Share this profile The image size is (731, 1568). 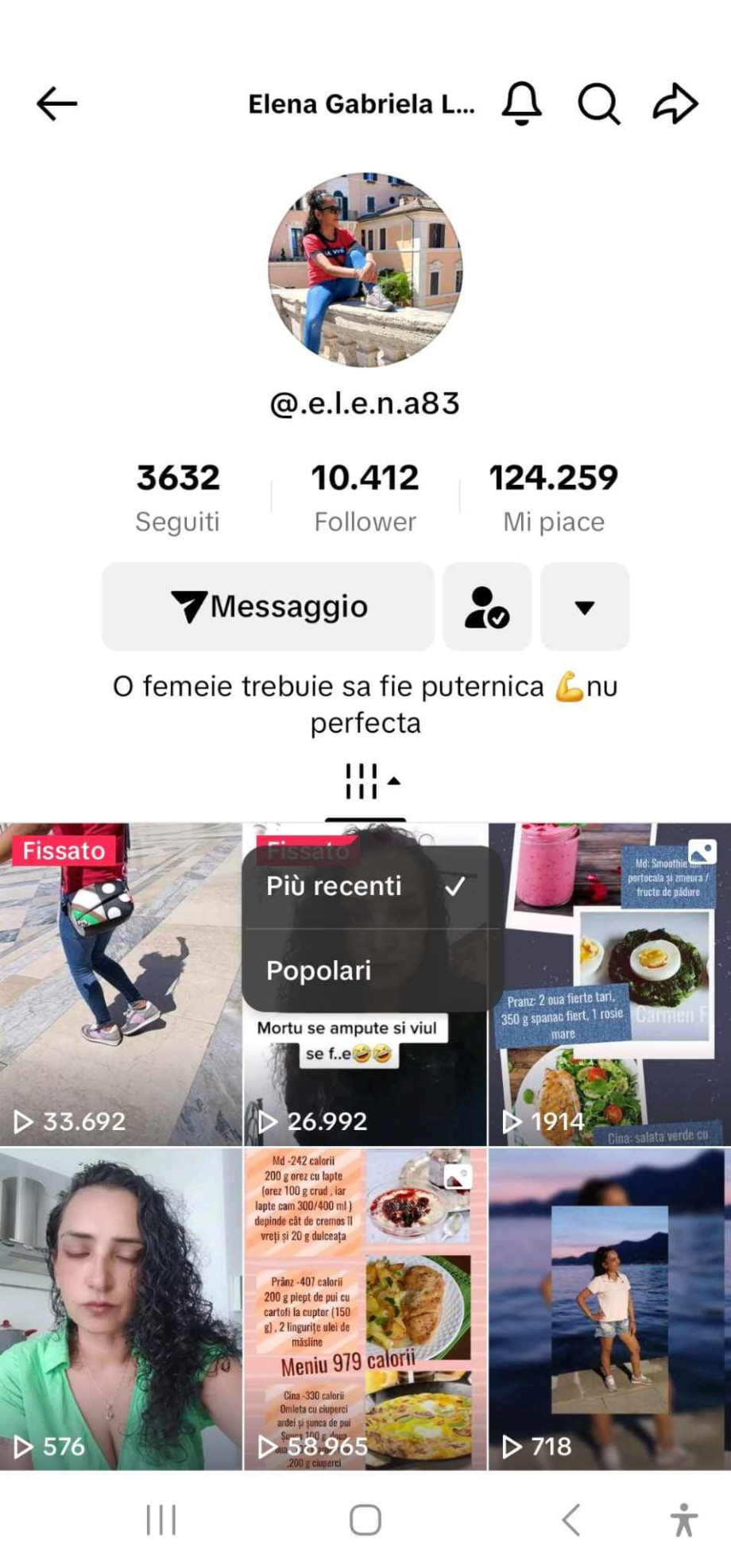(675, 103)
